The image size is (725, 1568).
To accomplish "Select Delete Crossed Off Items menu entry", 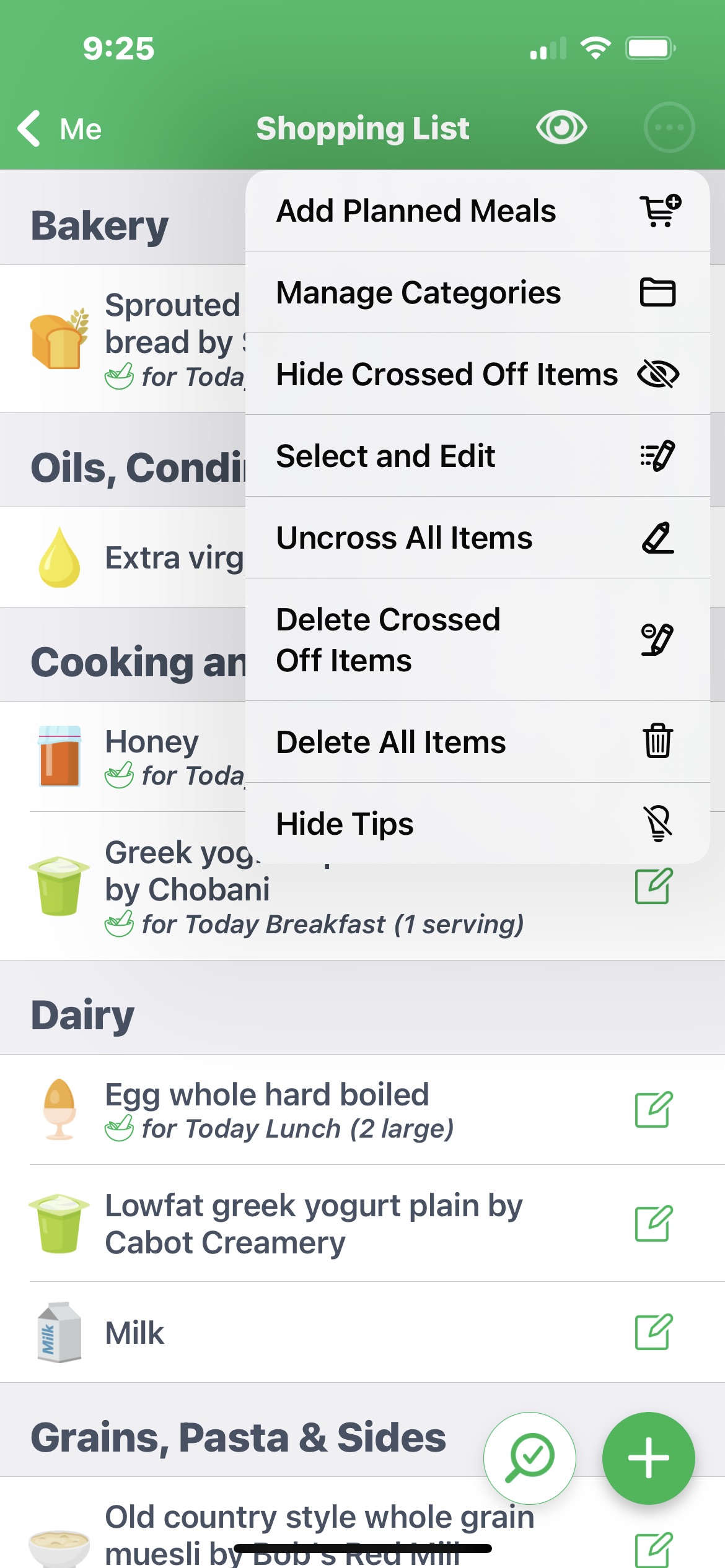I will pyautogui.click(x=434, y=639).
